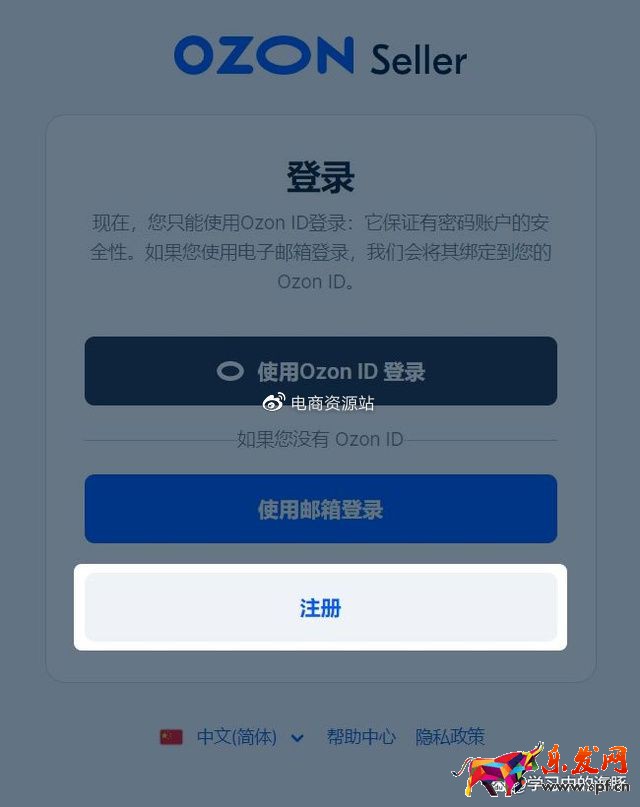The image size is (640, 807).
Task: Tap the 注册 register button
Action: [x=320, y=607]
